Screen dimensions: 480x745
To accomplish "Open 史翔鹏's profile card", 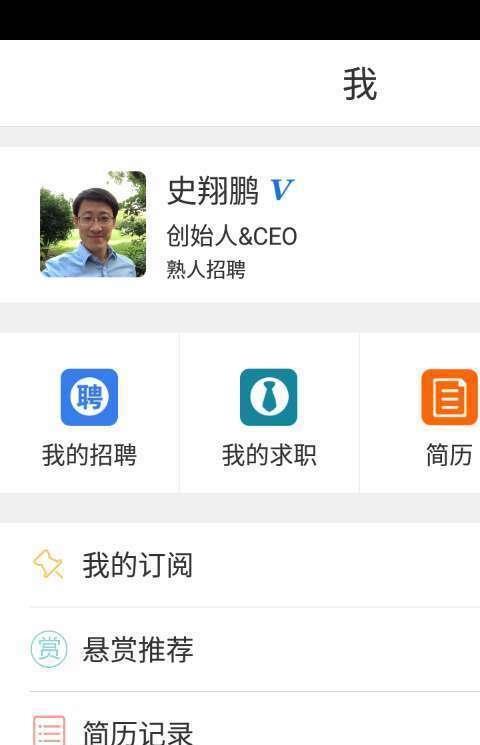I will [x=240, y=225].
